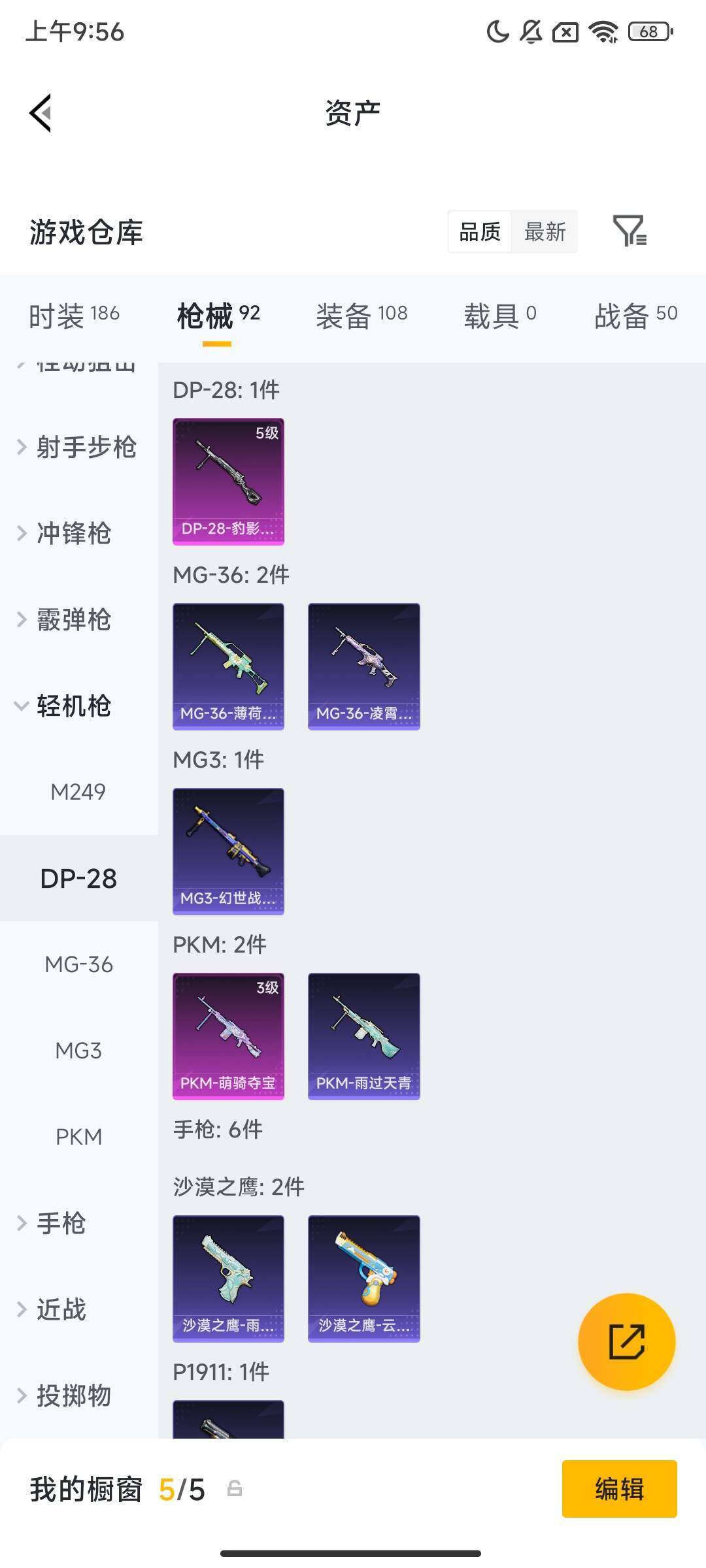This screenshot has width=706, height=1568.
Task: Tap the back arrow to leave 资产
Action: tap(41, 112)
